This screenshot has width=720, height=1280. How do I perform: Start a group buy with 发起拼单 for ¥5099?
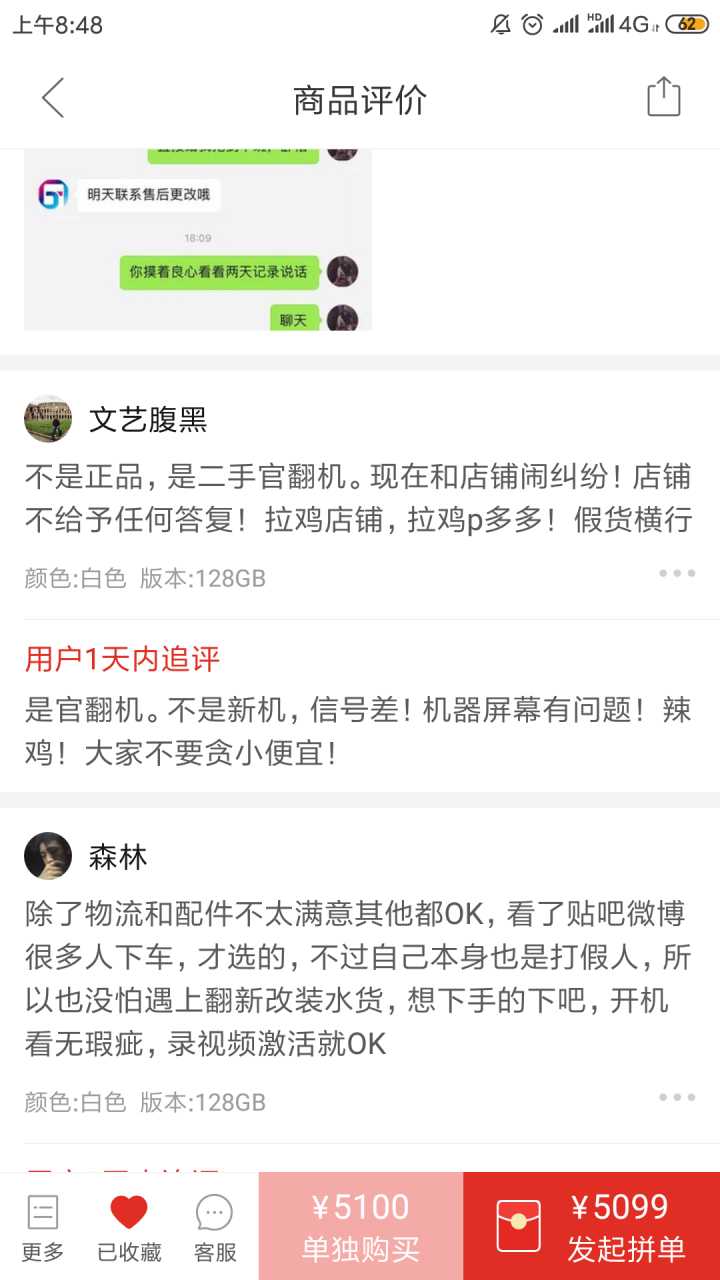coord(592,1227)
